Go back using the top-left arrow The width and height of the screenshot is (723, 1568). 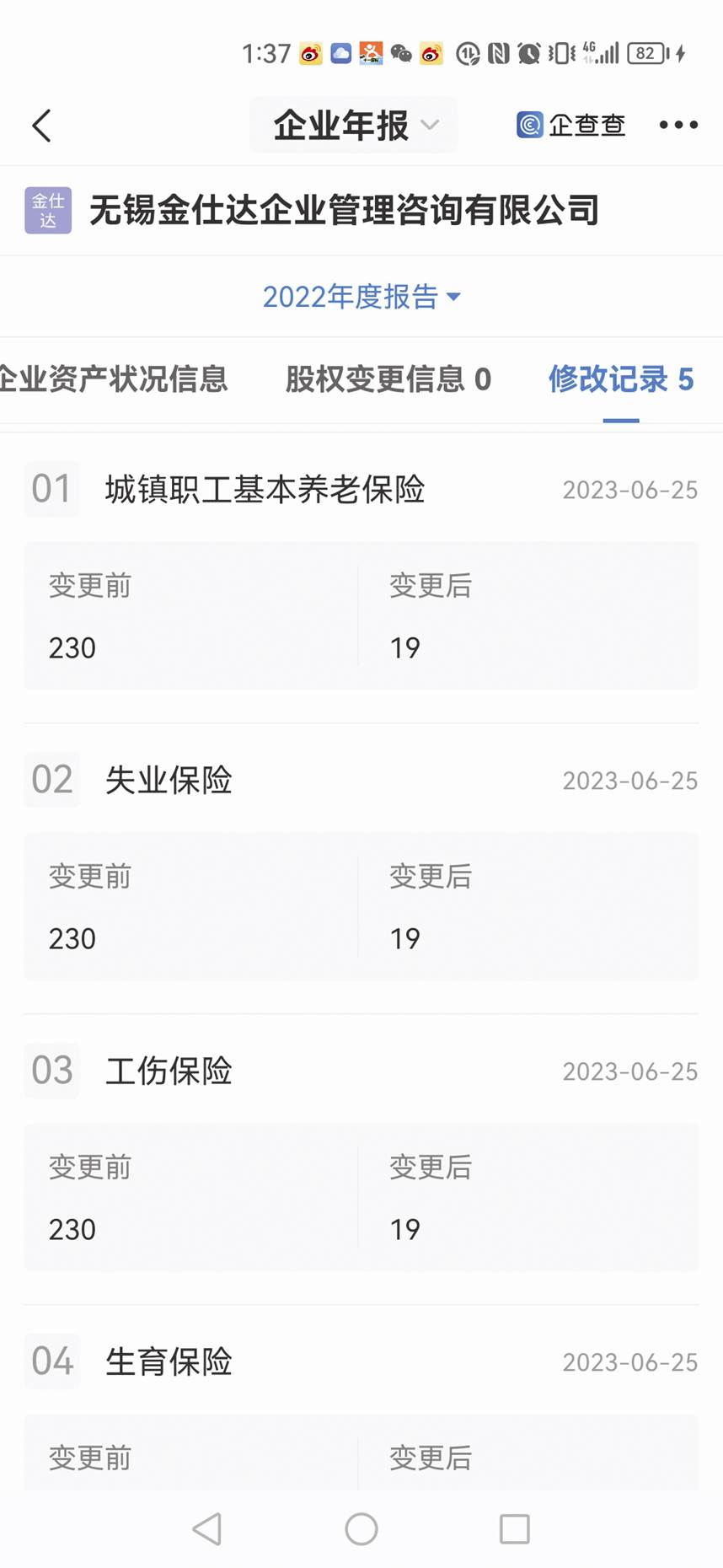pos(42,126)
